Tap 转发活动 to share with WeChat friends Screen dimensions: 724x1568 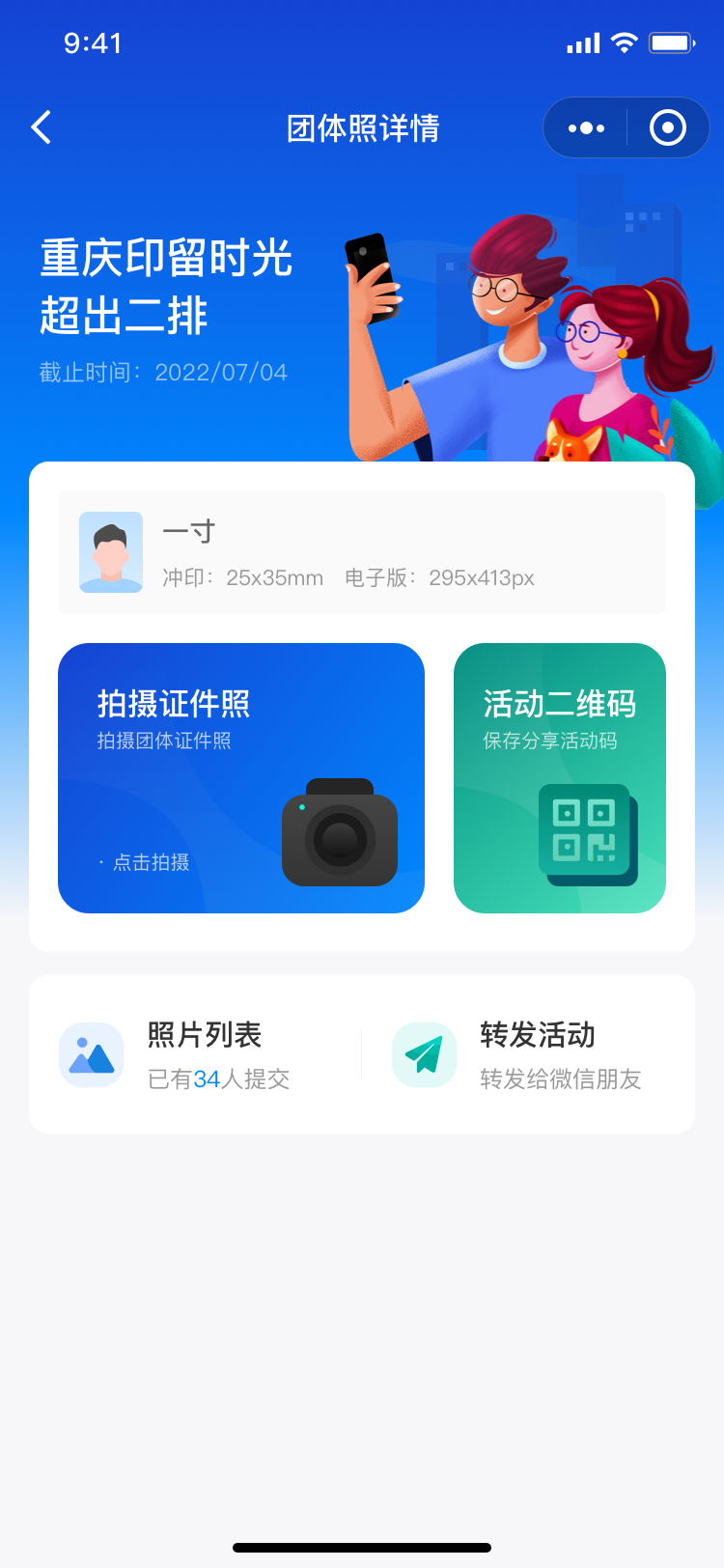point(526,1054)
